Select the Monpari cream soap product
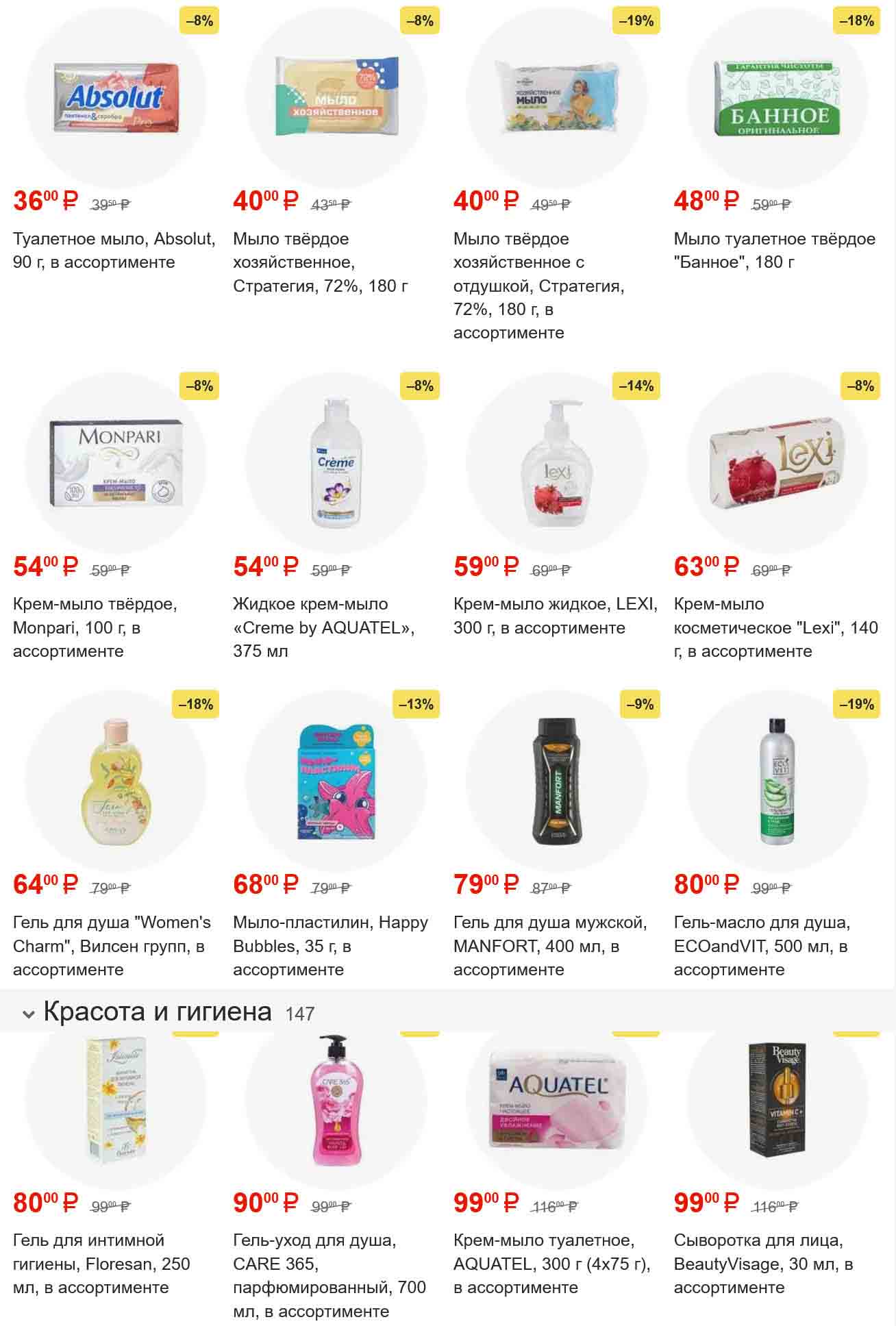Image resolution: width=896 pixels, height=1326 pixels. [115, 462]
